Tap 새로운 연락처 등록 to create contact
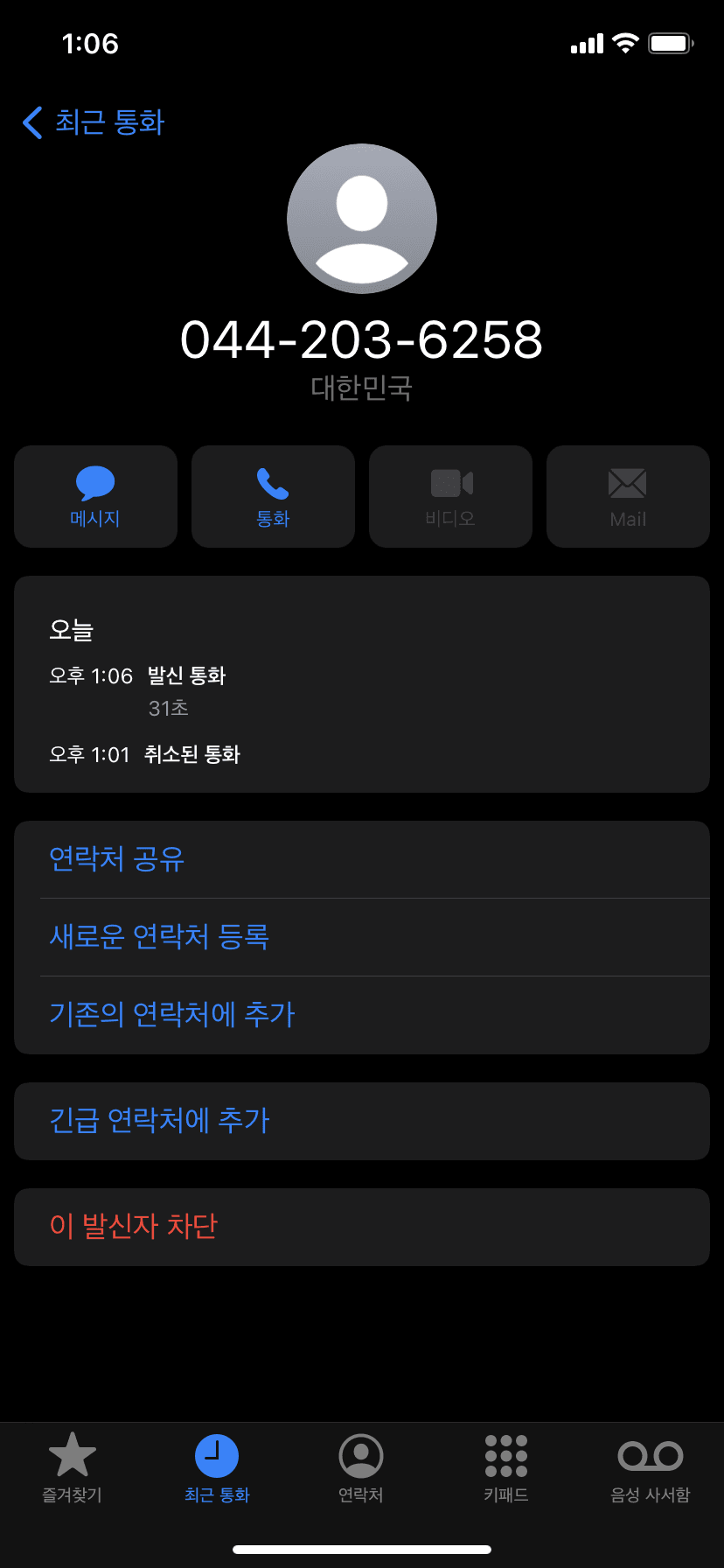This screenshot has height=1568, width=724. 361,937
